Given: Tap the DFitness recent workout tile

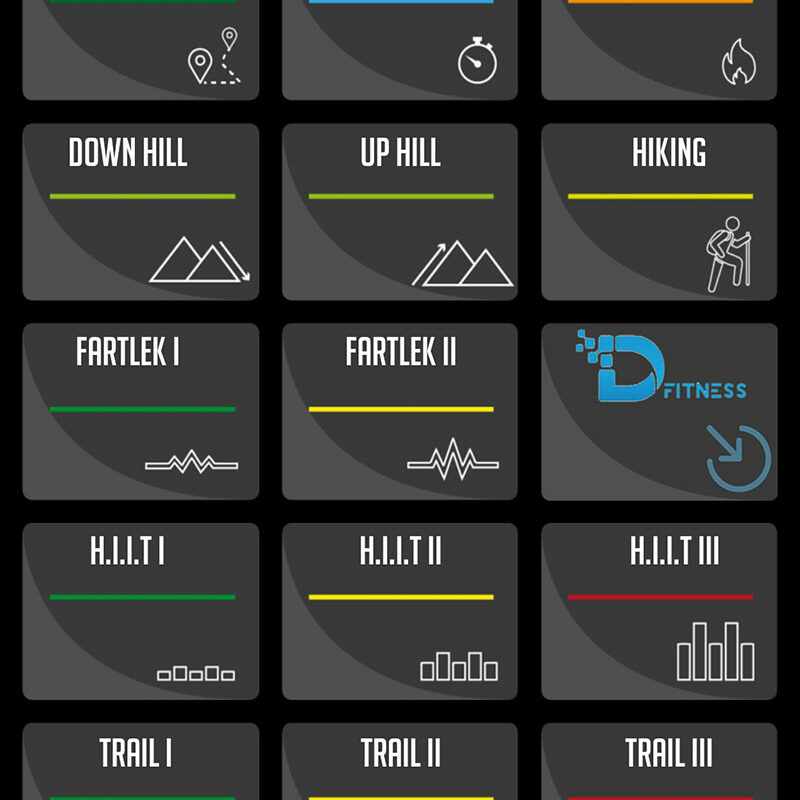Looking at the screenshot, I should (659, 411).
